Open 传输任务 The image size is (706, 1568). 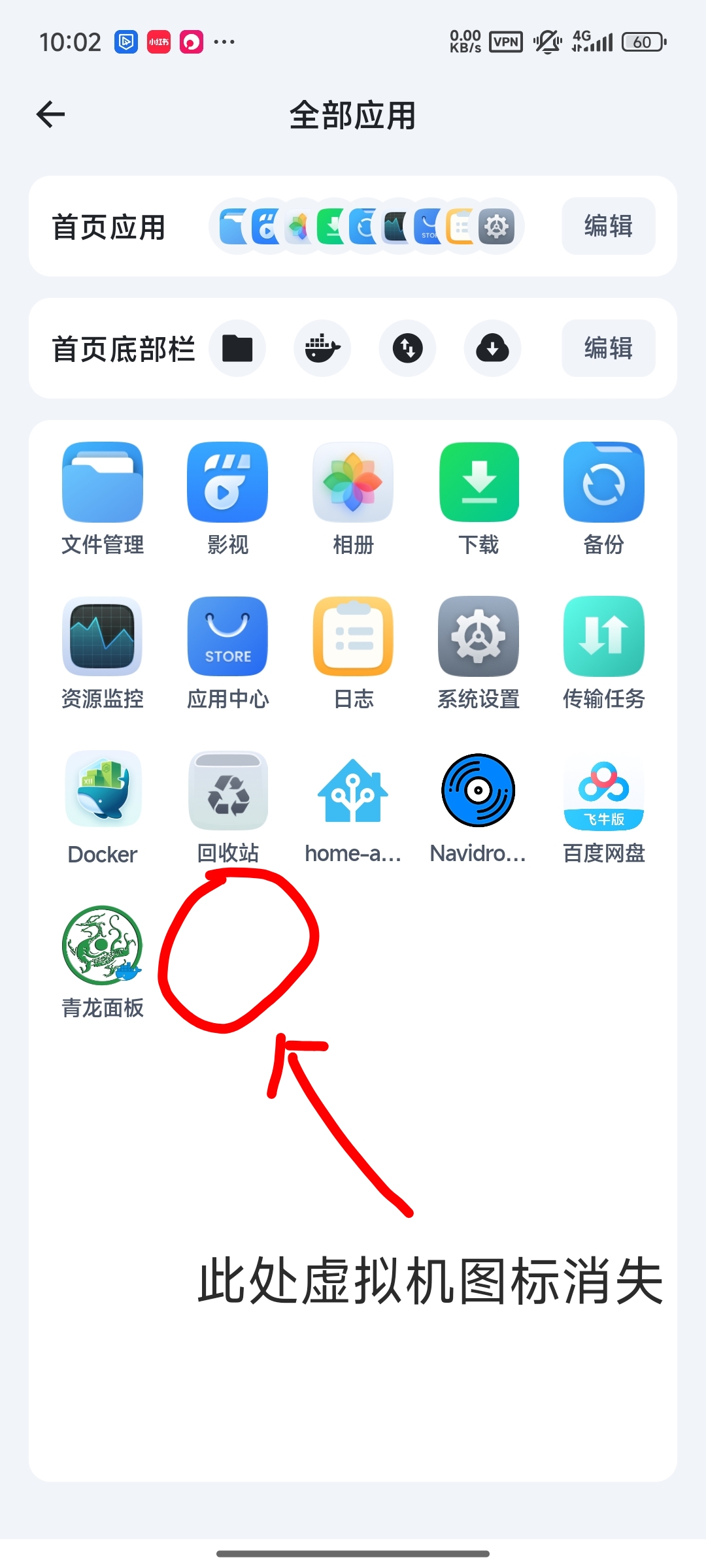603,637
